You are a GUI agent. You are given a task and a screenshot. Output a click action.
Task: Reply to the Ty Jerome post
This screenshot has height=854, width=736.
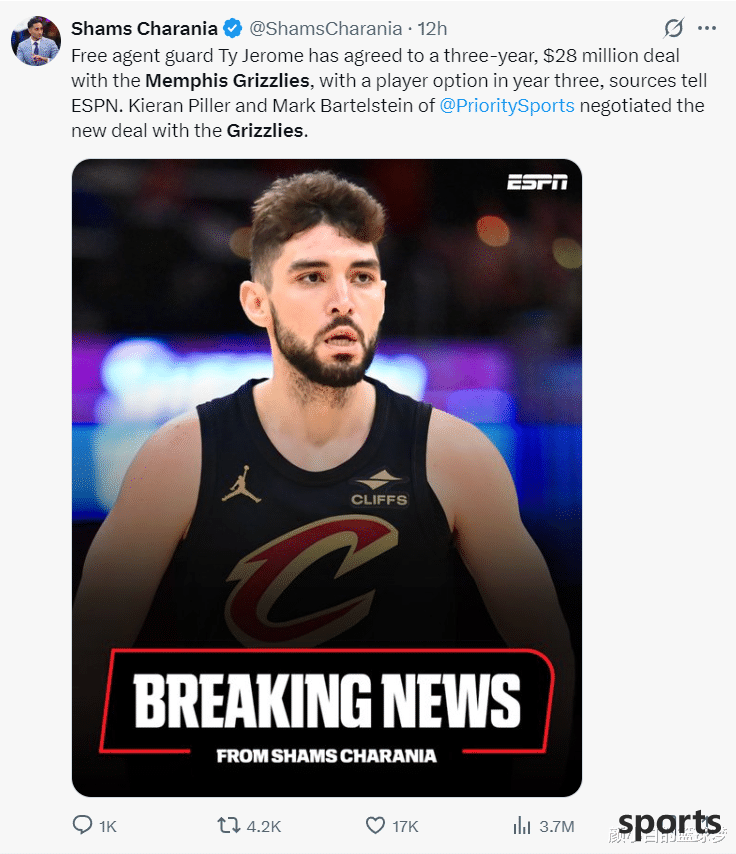[83, 826]
